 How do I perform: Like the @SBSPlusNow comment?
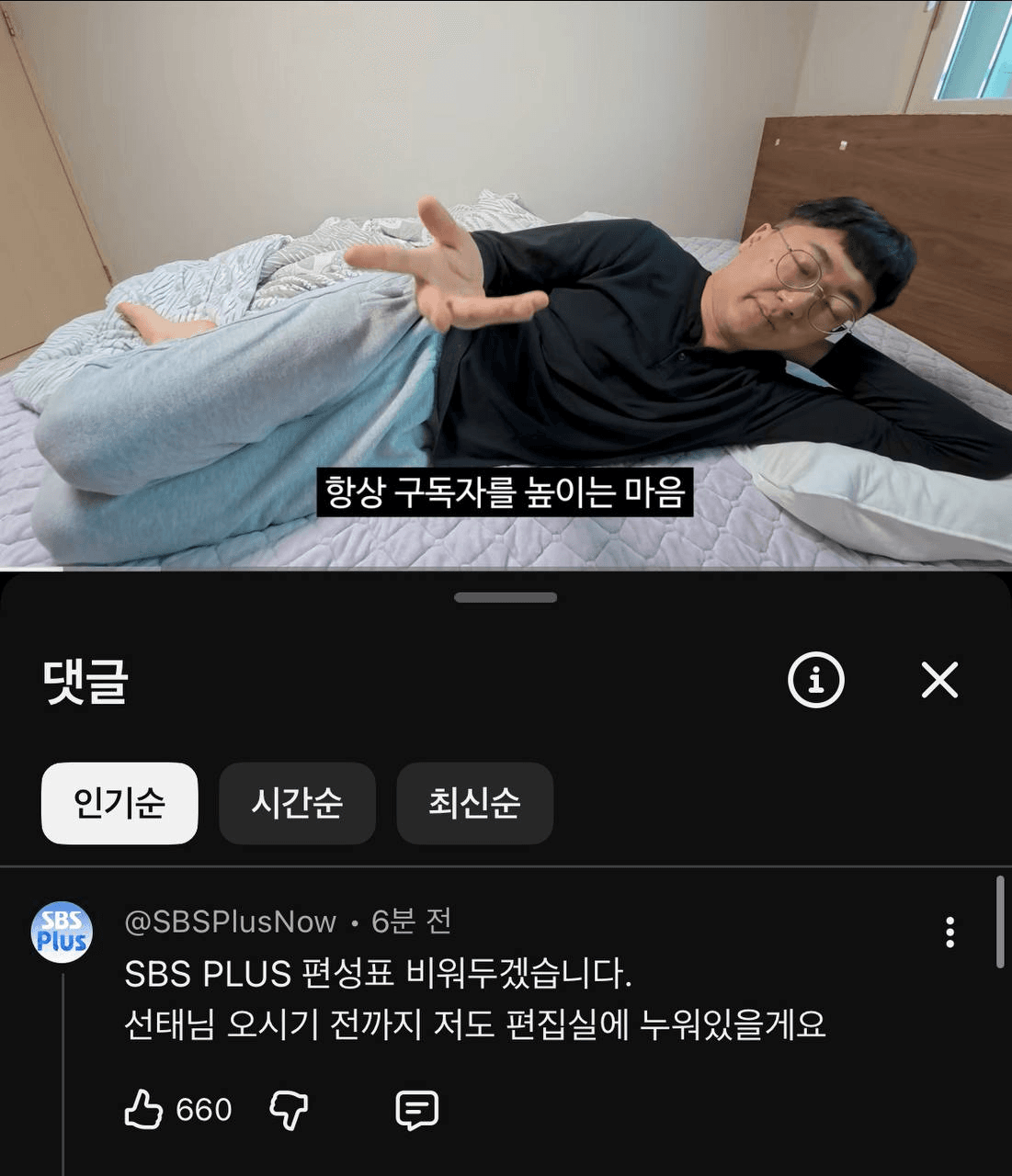(x=143, y=1110)
